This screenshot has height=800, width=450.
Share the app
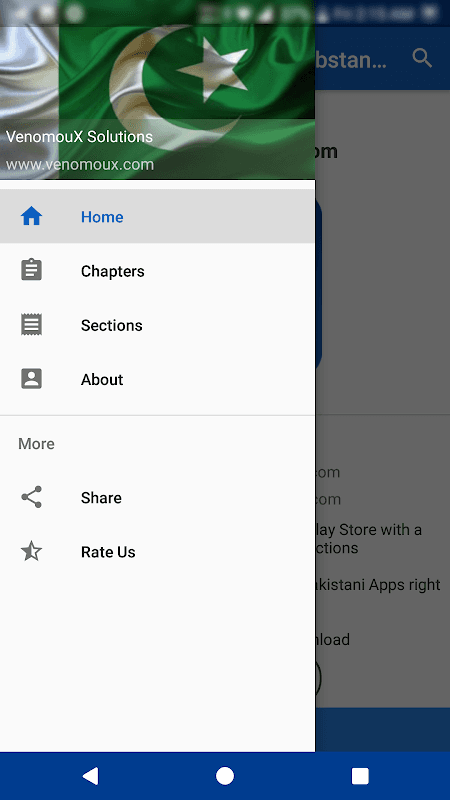pos(157,497)
